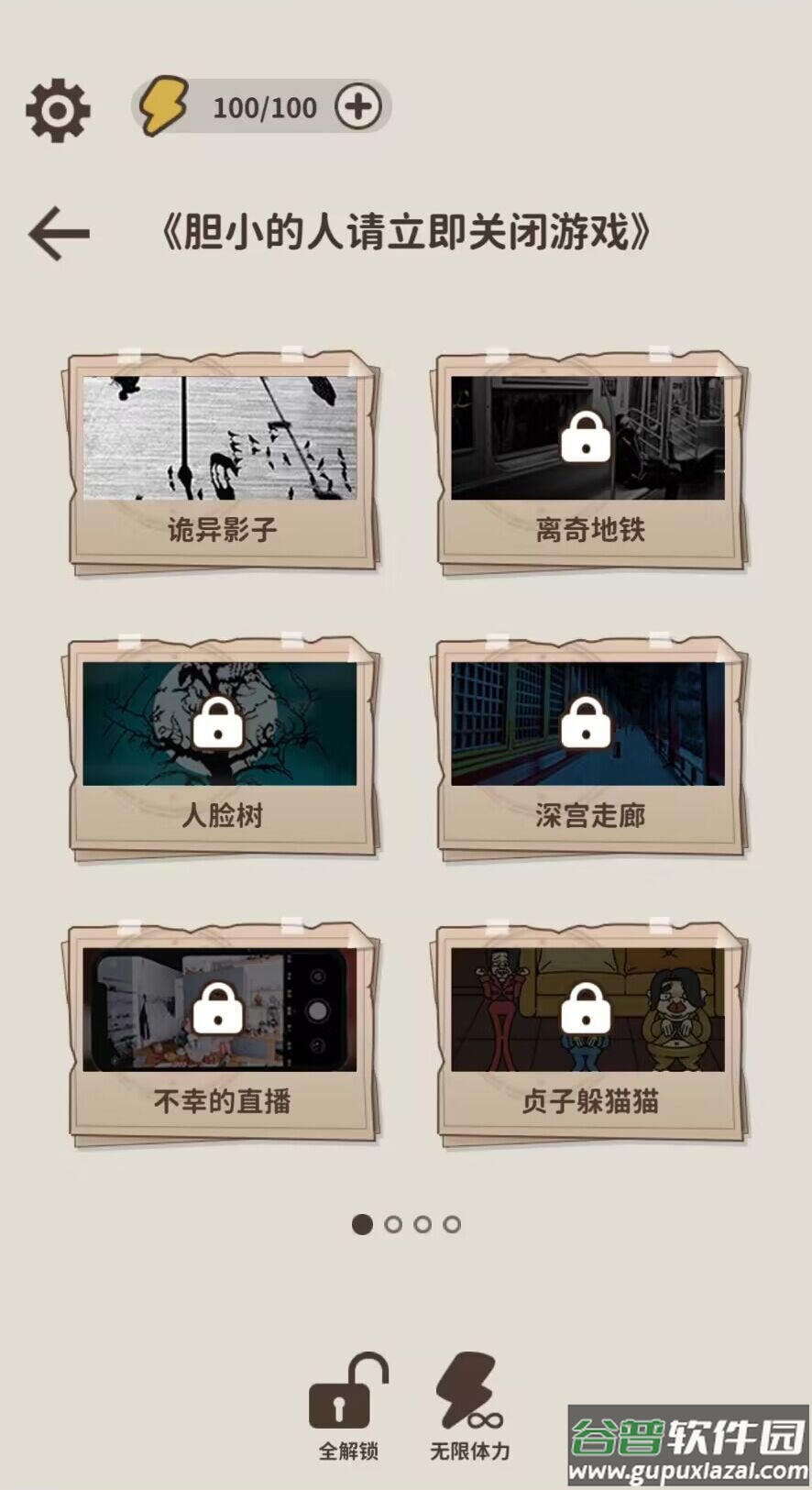
Task: Choose the 深宫走廊 level card
Action: [x=589, y=748]
